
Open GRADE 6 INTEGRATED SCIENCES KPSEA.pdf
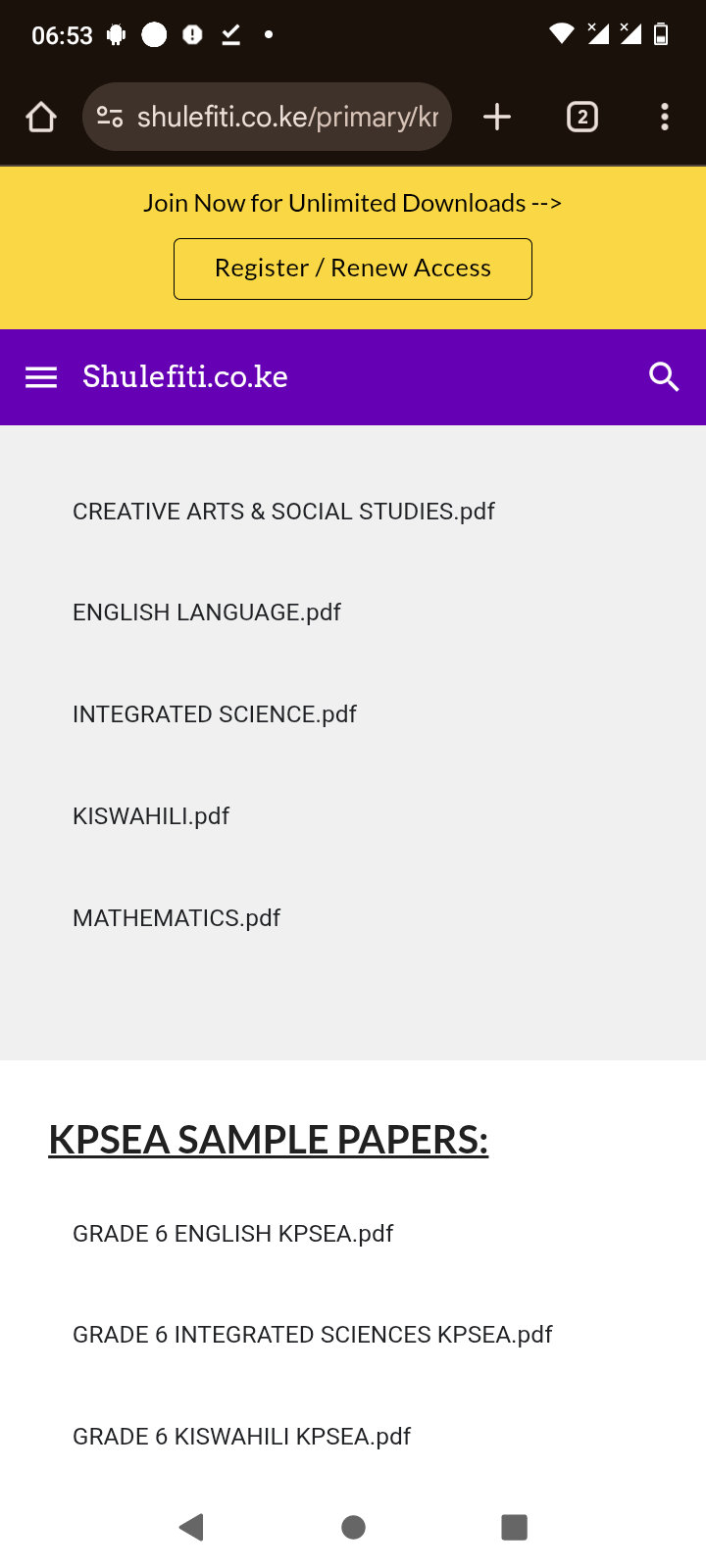tap(313, 1335)
